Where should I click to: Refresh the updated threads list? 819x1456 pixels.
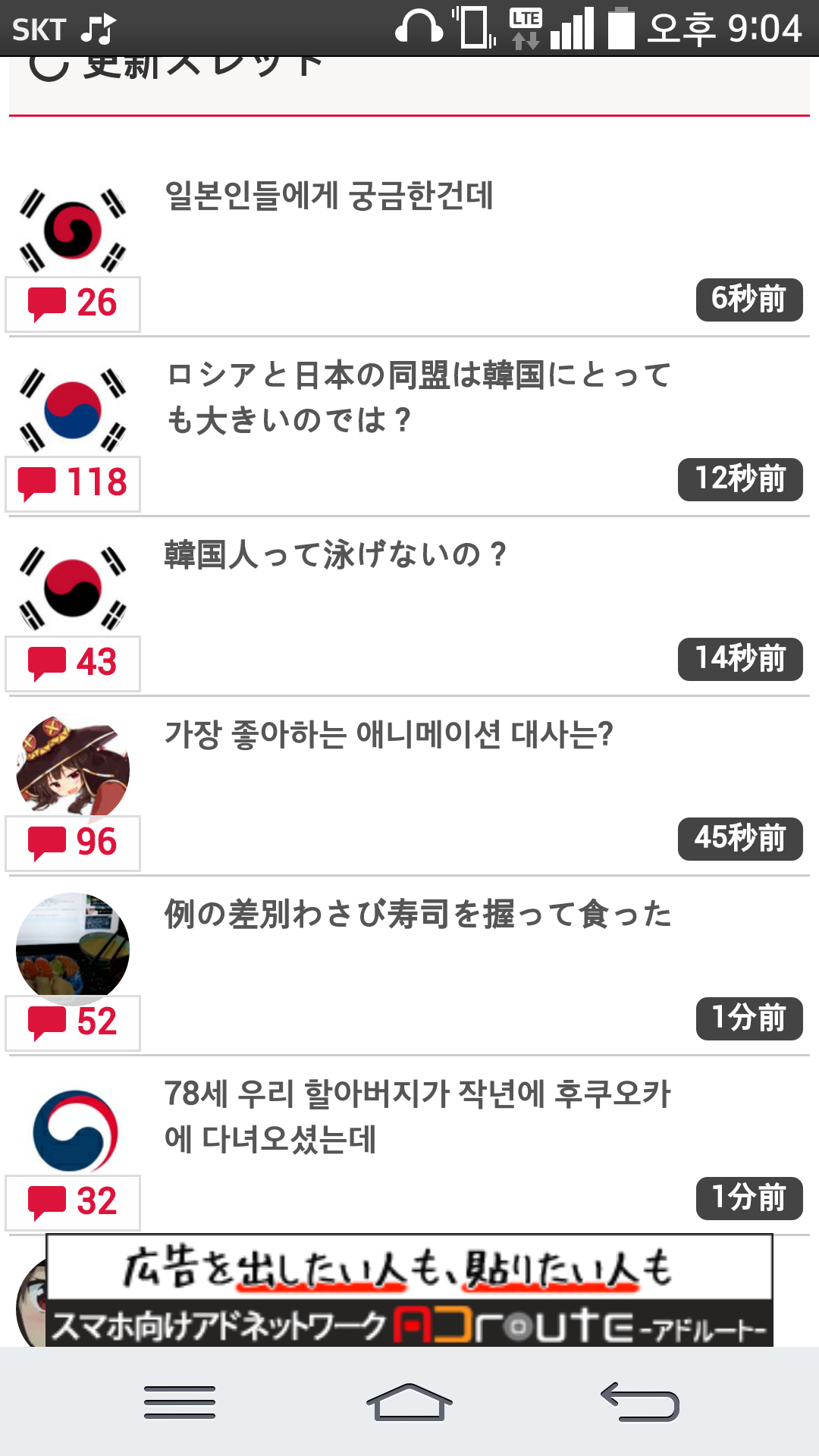50,67
